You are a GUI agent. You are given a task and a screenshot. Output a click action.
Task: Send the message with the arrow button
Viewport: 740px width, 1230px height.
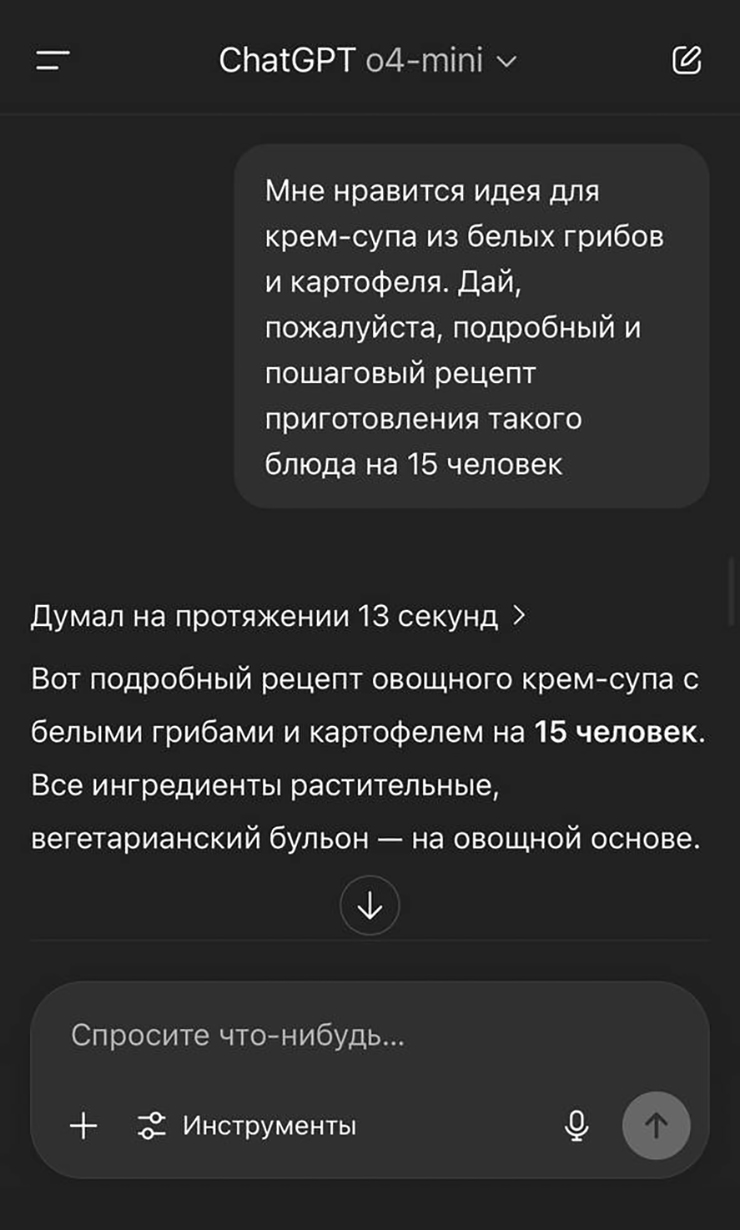656,1126
